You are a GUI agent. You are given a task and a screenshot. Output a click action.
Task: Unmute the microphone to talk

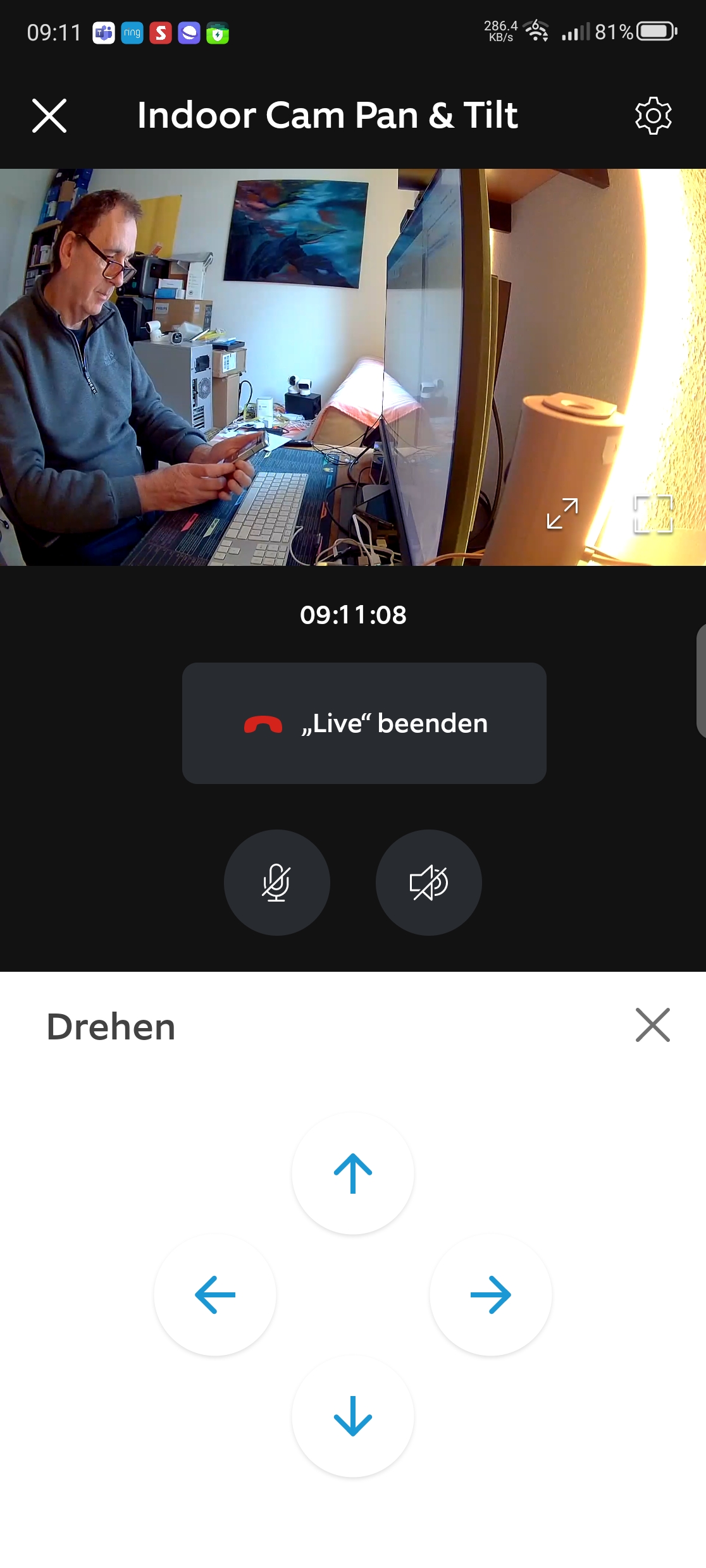coord(277,883)
